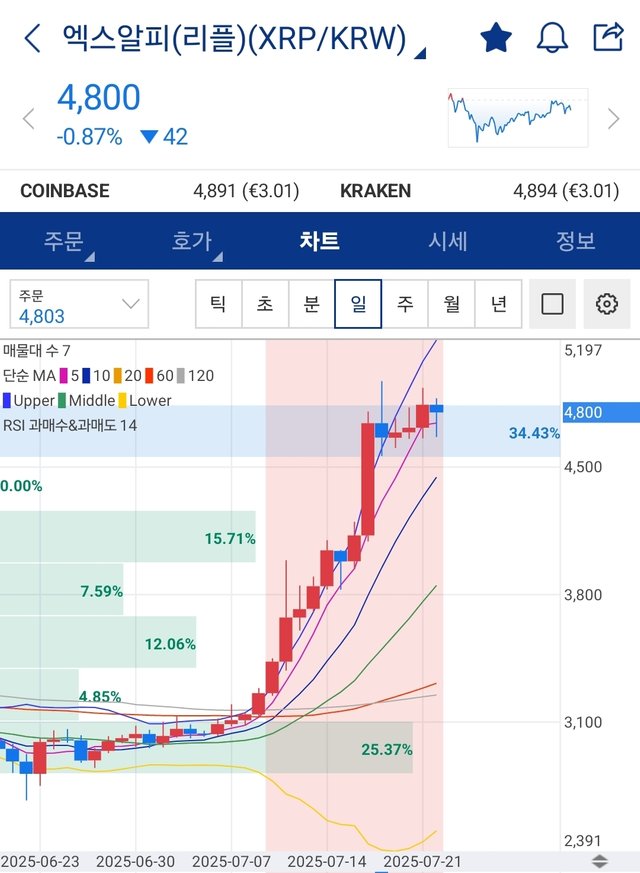Go to next coin with right arrow
The height and width of the screenshot is (873, 640).
point(614,119)
